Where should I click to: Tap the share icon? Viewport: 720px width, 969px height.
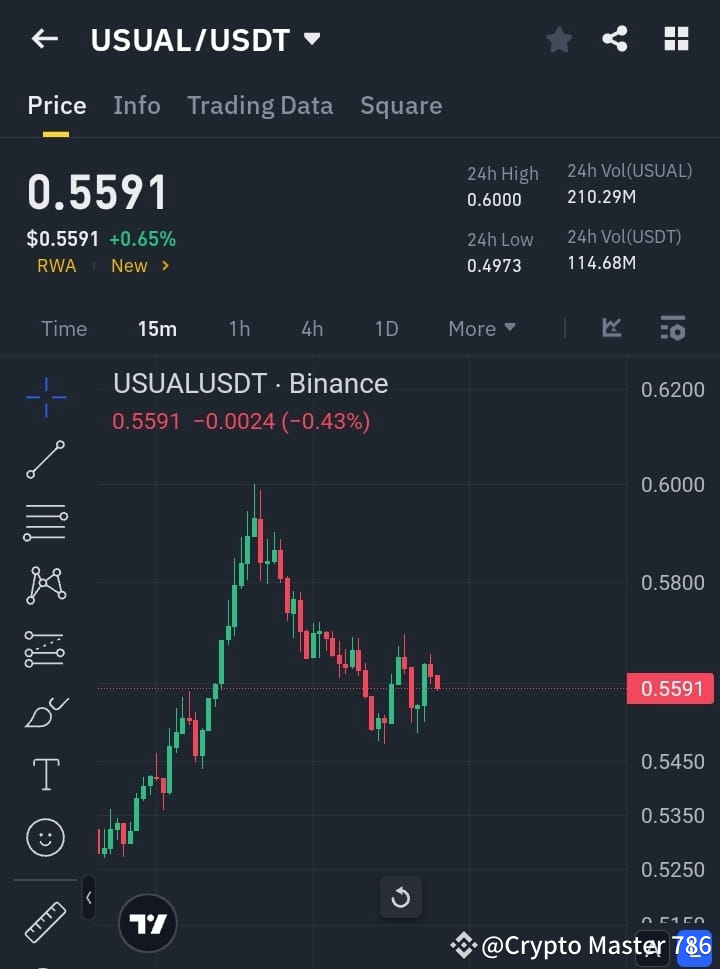point(615,39)
